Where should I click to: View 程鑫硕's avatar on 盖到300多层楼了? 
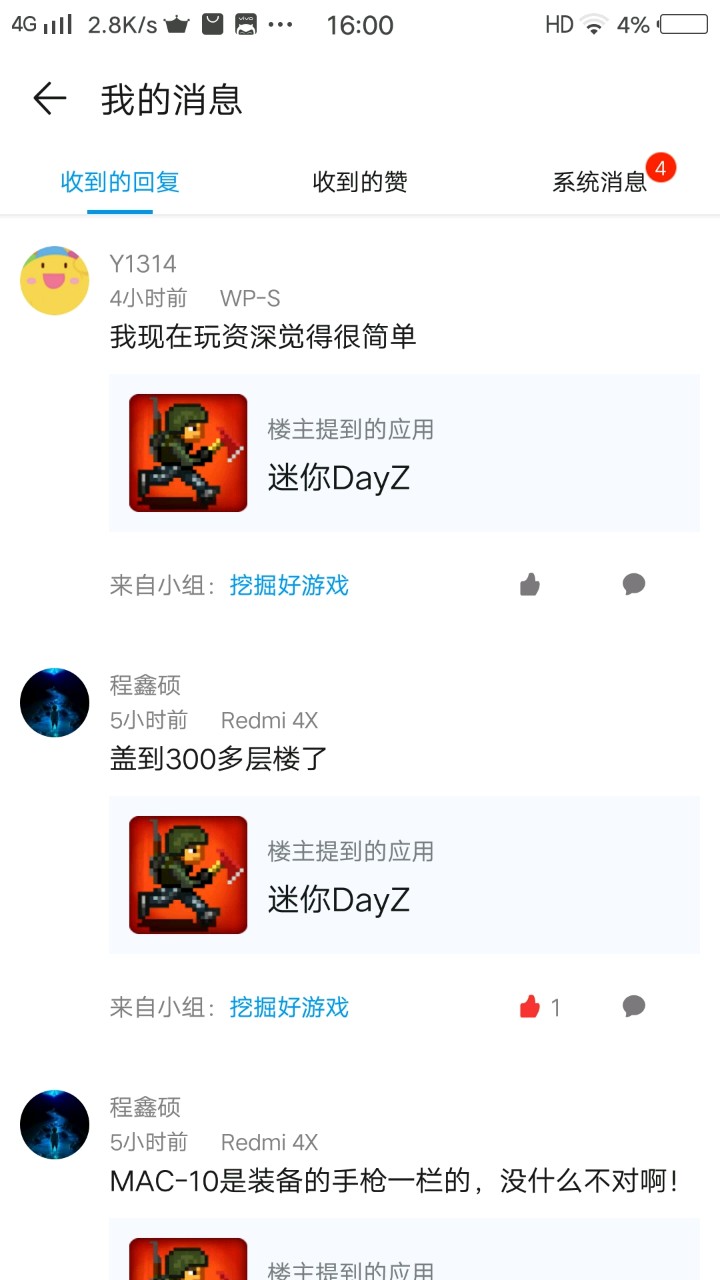click(55, 703)
